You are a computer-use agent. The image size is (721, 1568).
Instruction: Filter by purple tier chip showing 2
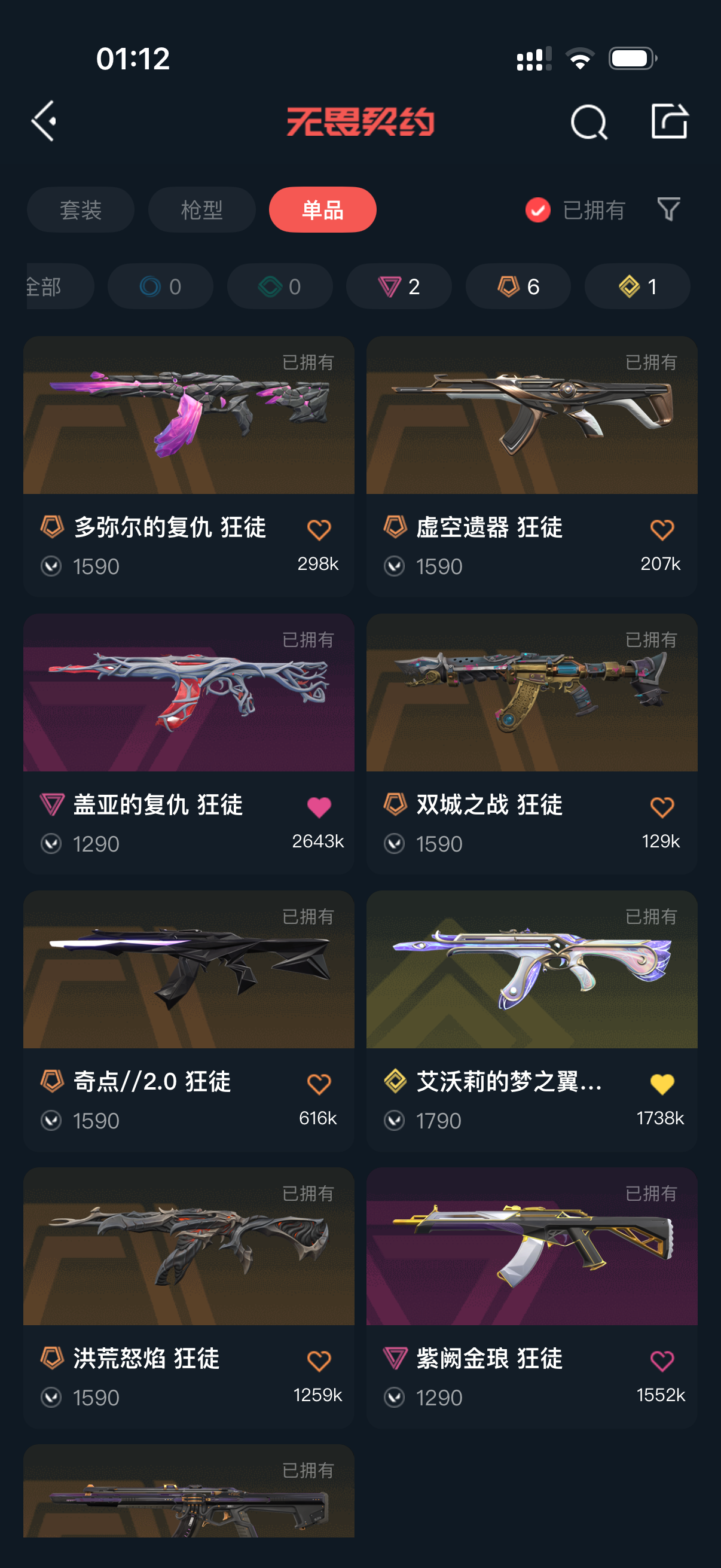[399, 286]
